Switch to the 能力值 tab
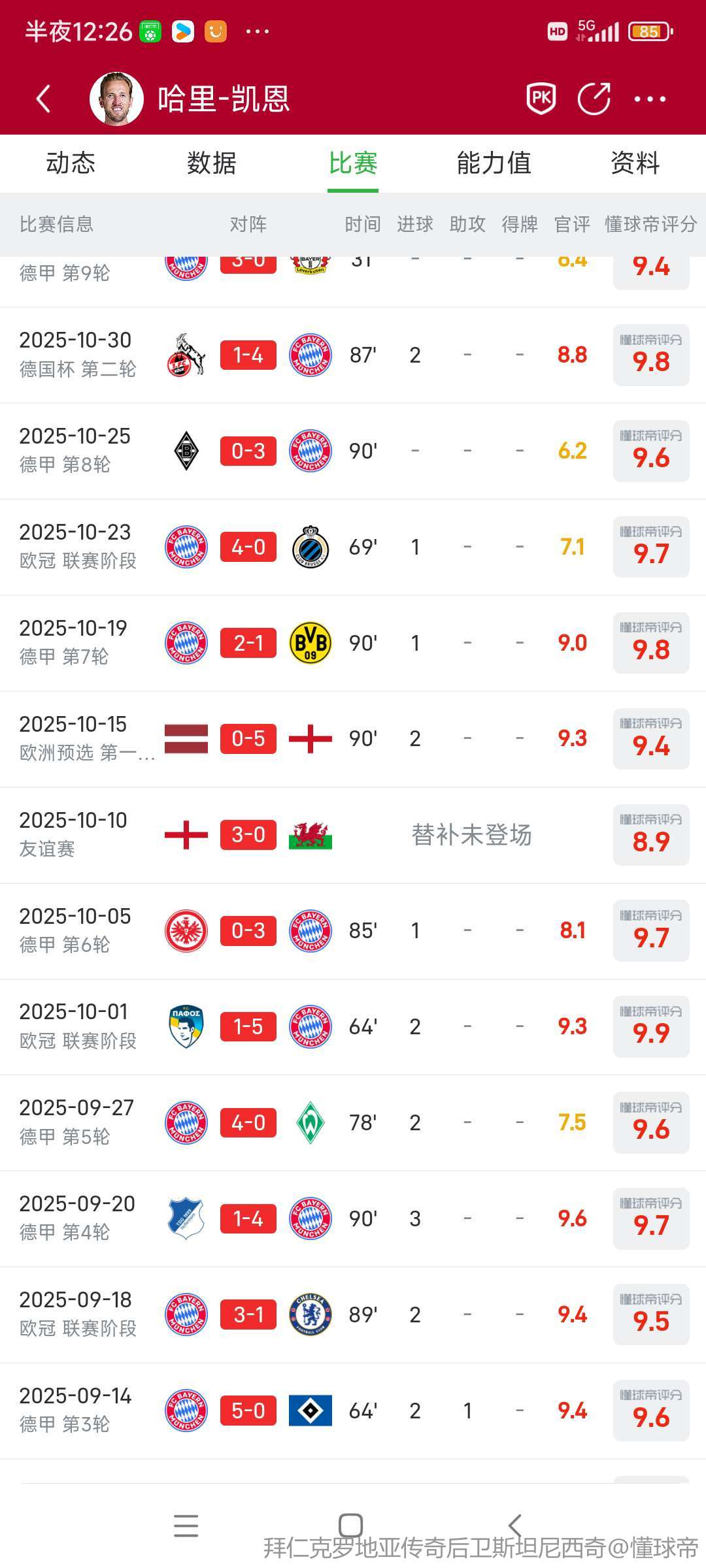706x1568 pixels. tap(494, 163)
